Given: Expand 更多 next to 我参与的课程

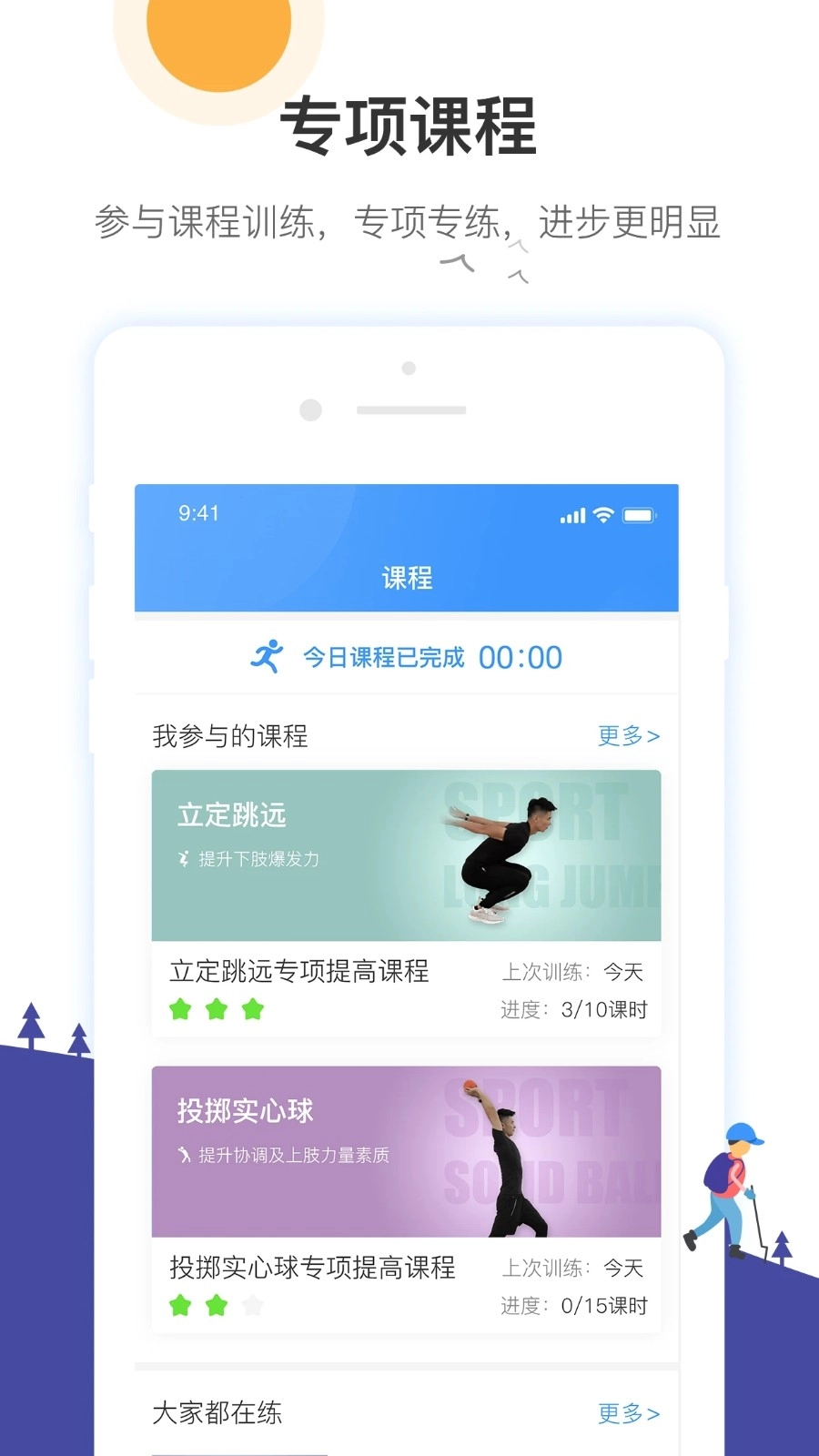Looking at the screenshot, I should (x=629, y=736).
